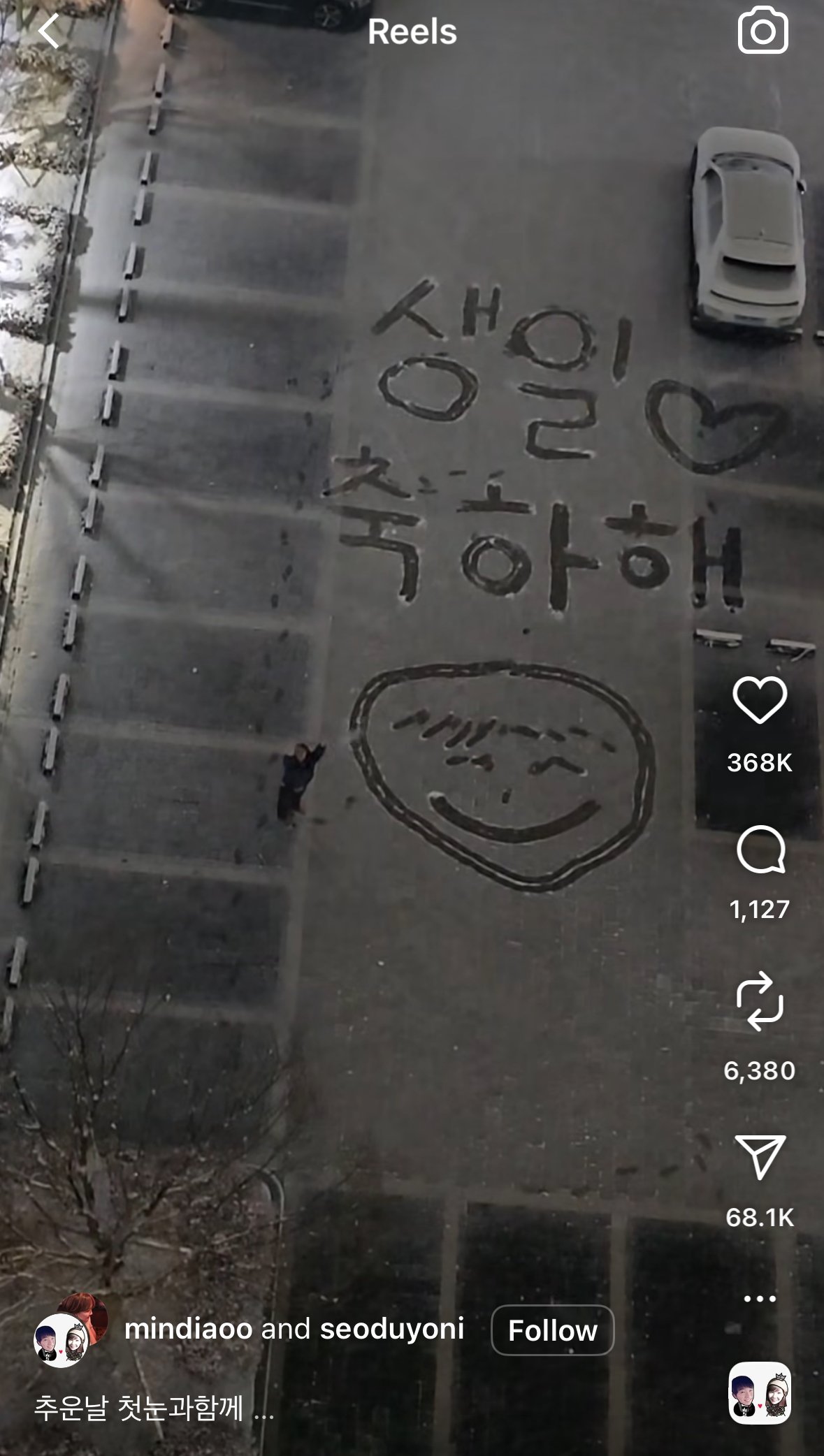Viewport: 824px width, 1456px height.
Task: Share the reel via the send icon
Action: [x=759, y=1156]
